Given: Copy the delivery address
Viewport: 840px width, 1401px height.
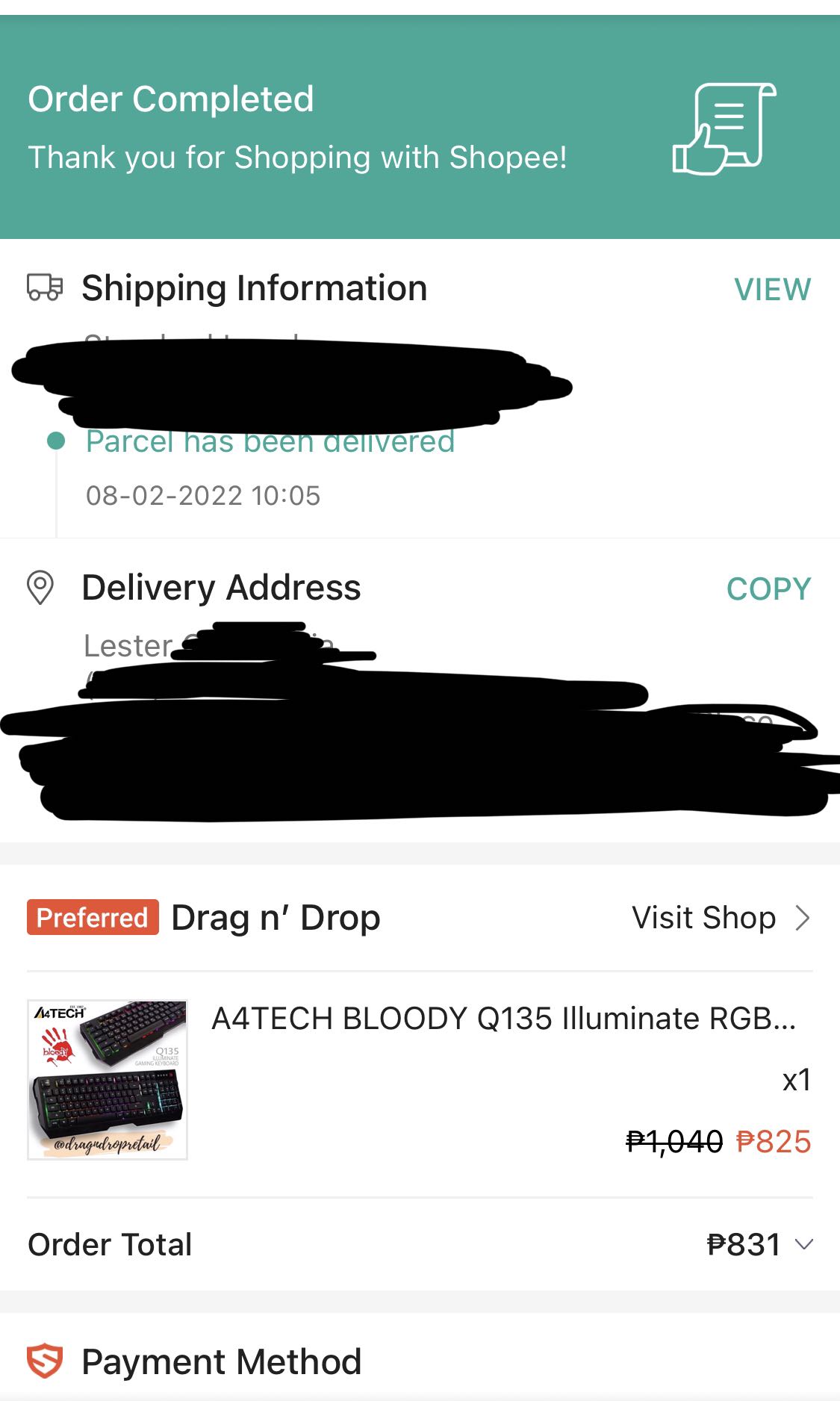Looking at the screenshot, I should (x=768, y=589).
